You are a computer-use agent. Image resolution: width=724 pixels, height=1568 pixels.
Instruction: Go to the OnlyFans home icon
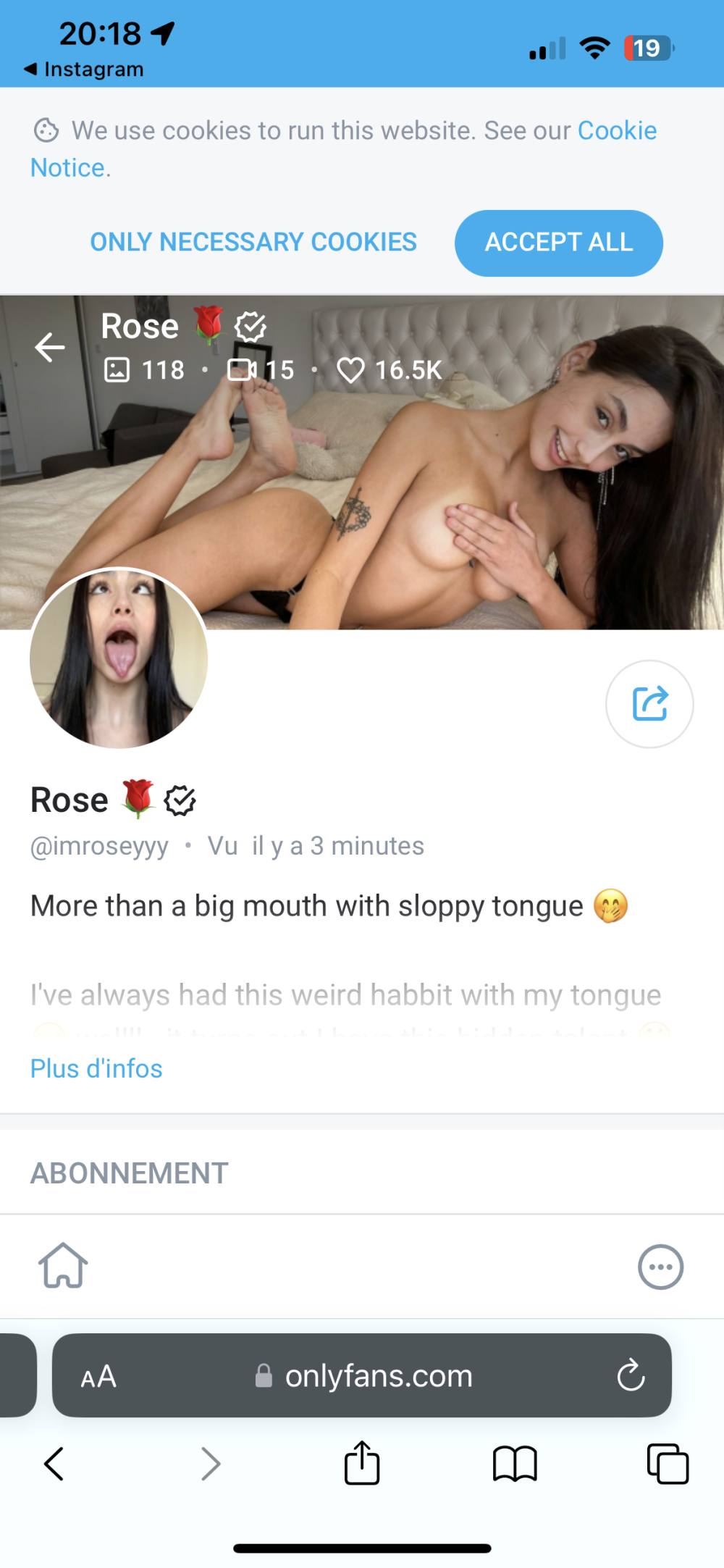(x=63, y=1266)
